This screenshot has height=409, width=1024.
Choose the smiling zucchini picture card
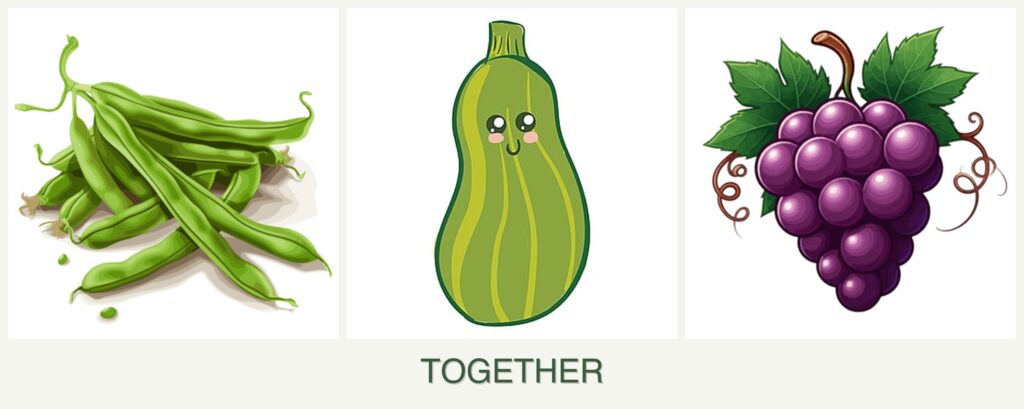point(511,173)
